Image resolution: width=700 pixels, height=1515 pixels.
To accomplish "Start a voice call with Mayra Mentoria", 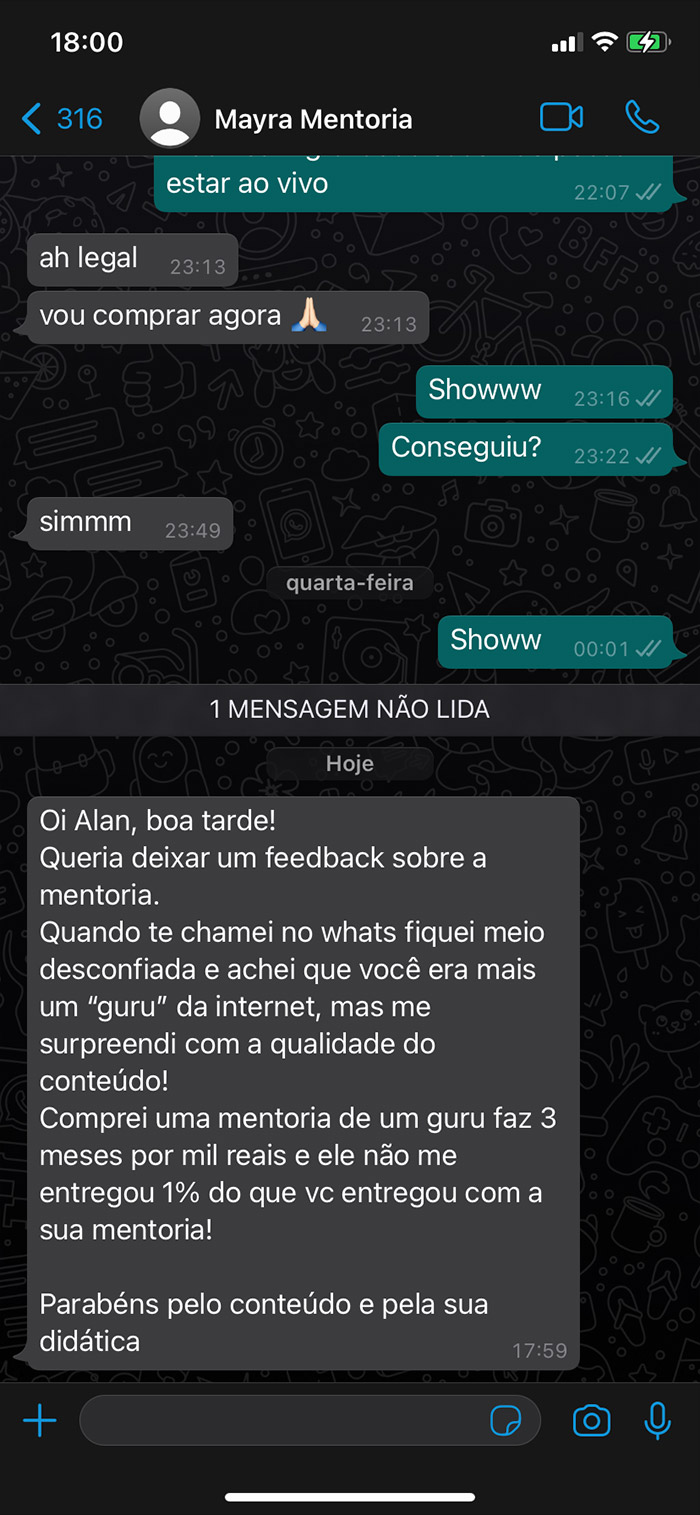I will coord(642,117).
